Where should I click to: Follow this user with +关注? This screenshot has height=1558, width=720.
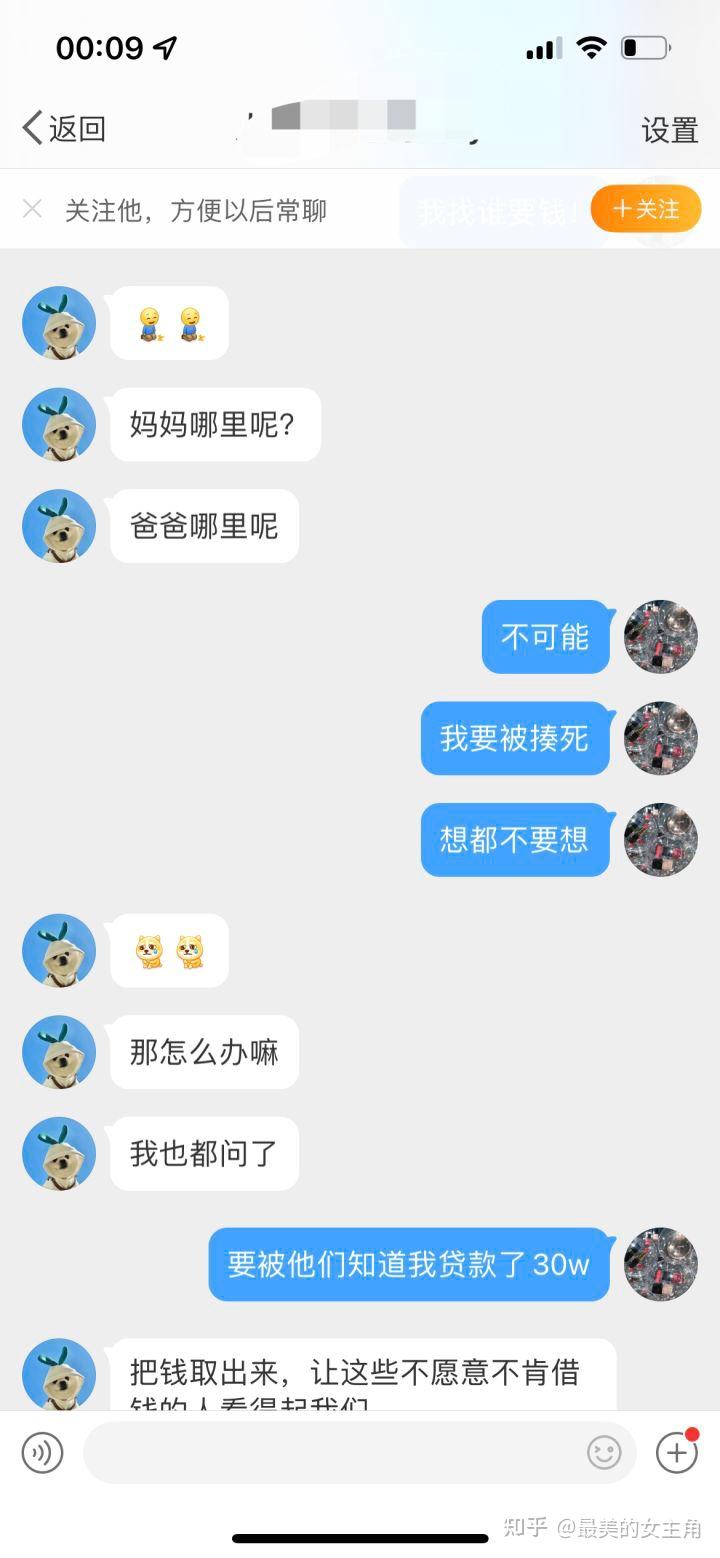point(645,209)
